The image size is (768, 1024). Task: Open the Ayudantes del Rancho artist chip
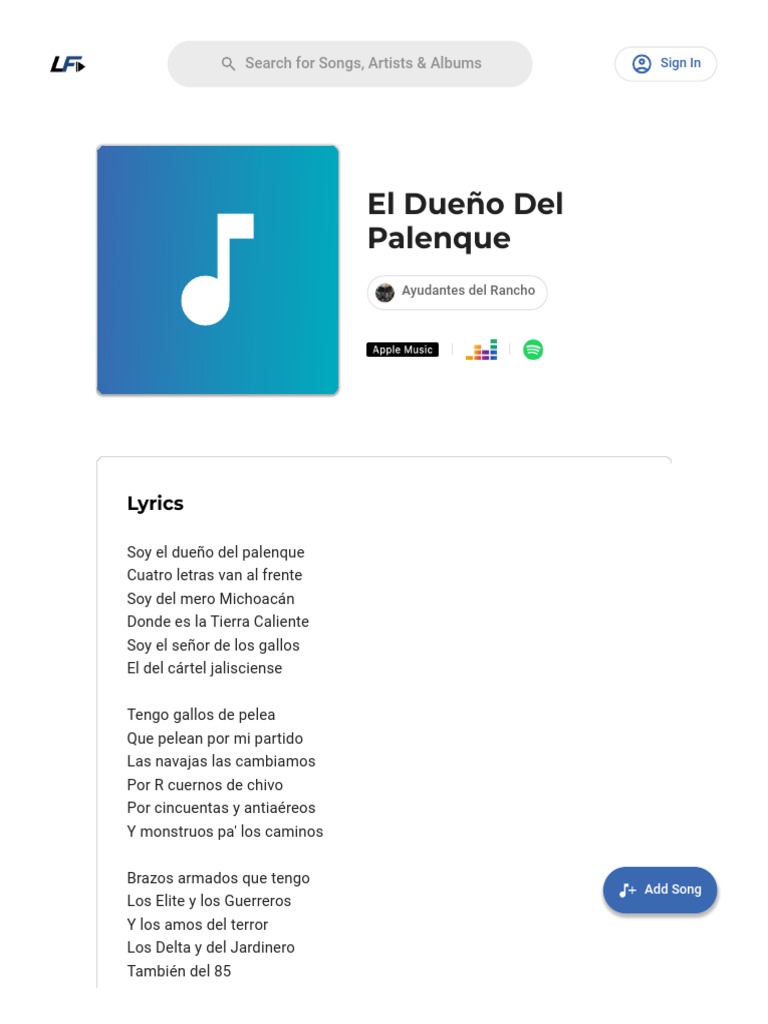(457, 292)
